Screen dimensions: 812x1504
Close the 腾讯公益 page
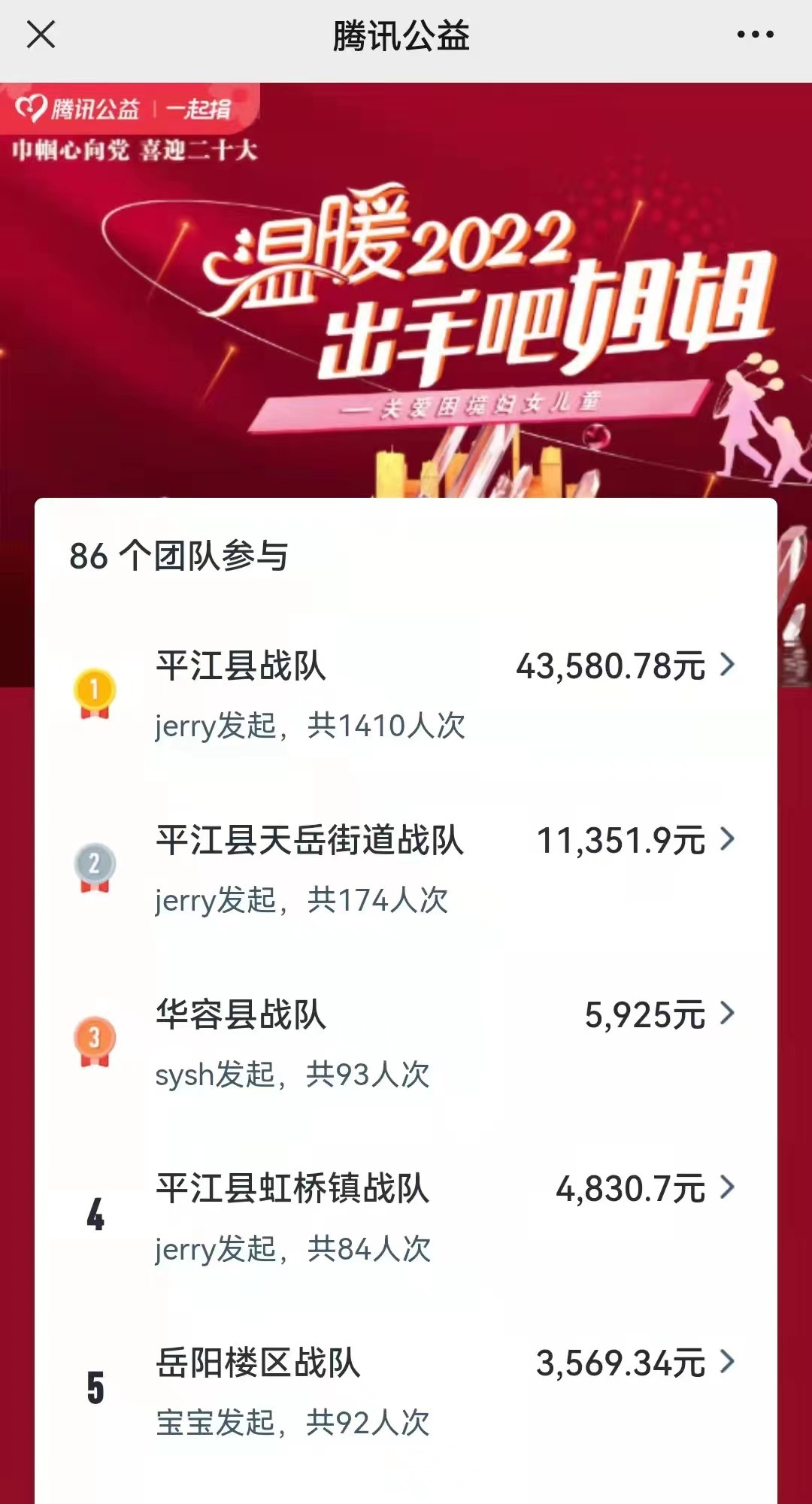pyautogui.click(x=41, y=35)
